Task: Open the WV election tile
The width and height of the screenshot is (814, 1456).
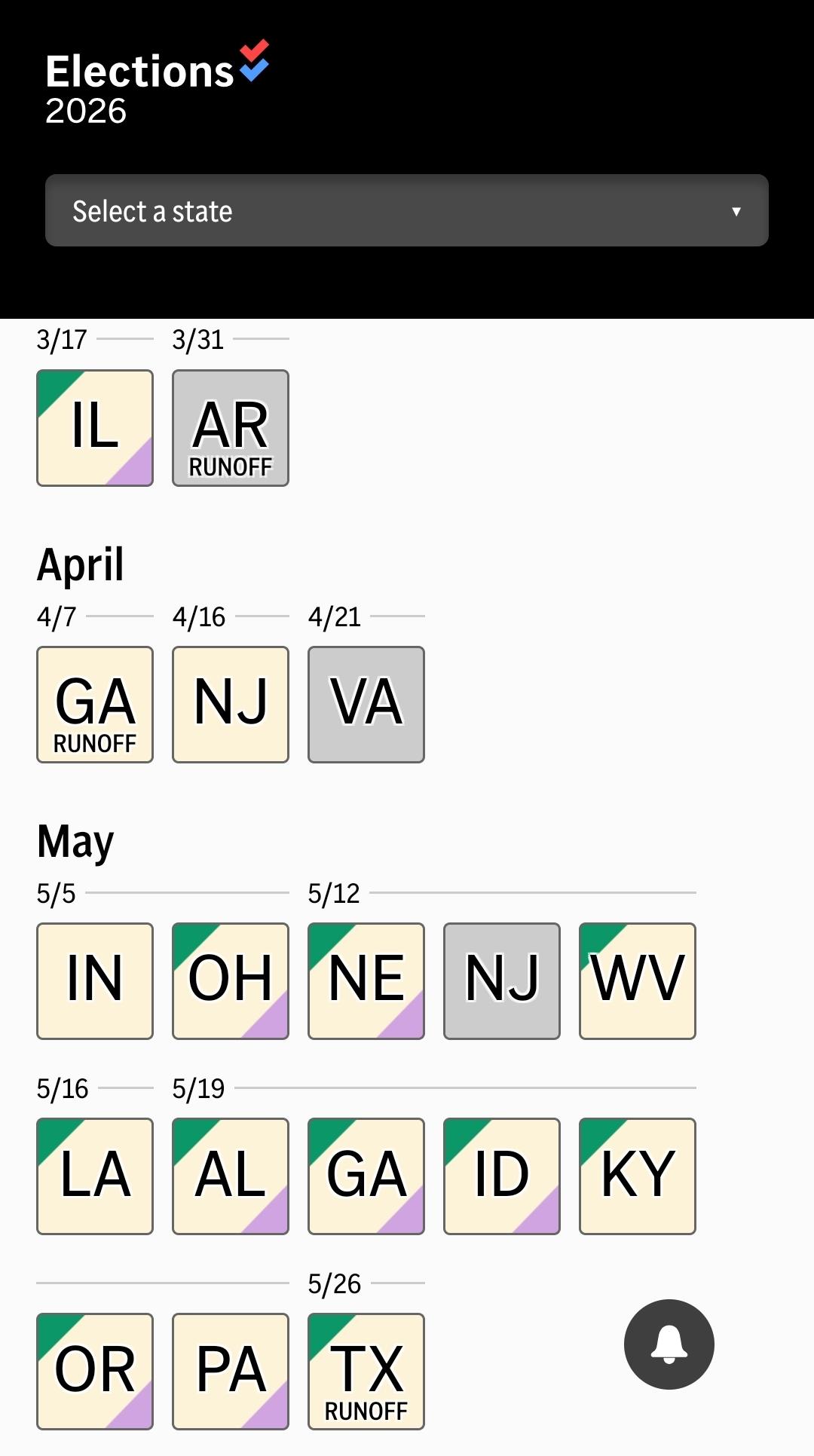Action: click(x=638, y=981)
